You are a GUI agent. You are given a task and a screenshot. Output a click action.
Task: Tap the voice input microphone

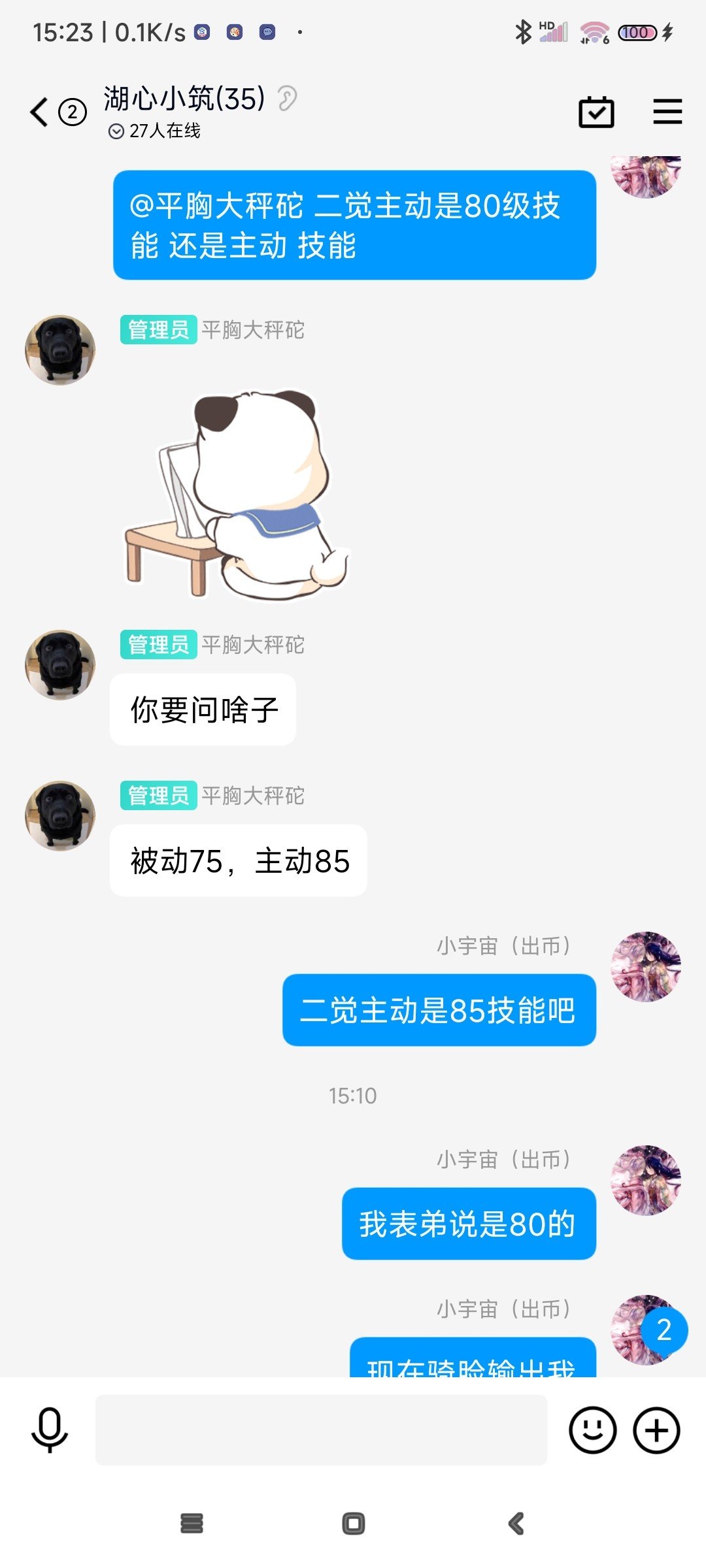point(50,1429)
